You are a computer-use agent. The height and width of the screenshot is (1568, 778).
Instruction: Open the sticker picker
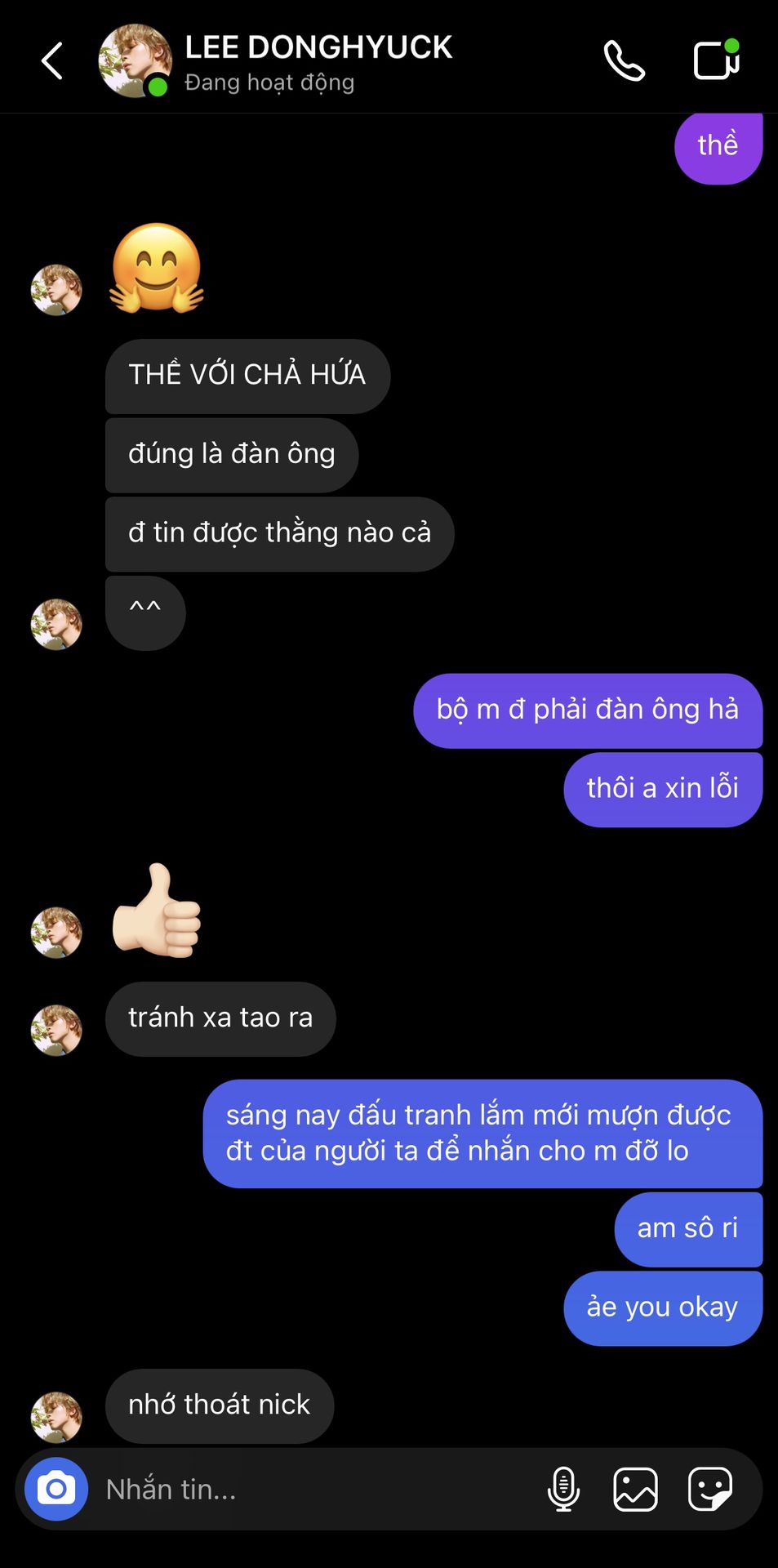[x=709, y=1489]
